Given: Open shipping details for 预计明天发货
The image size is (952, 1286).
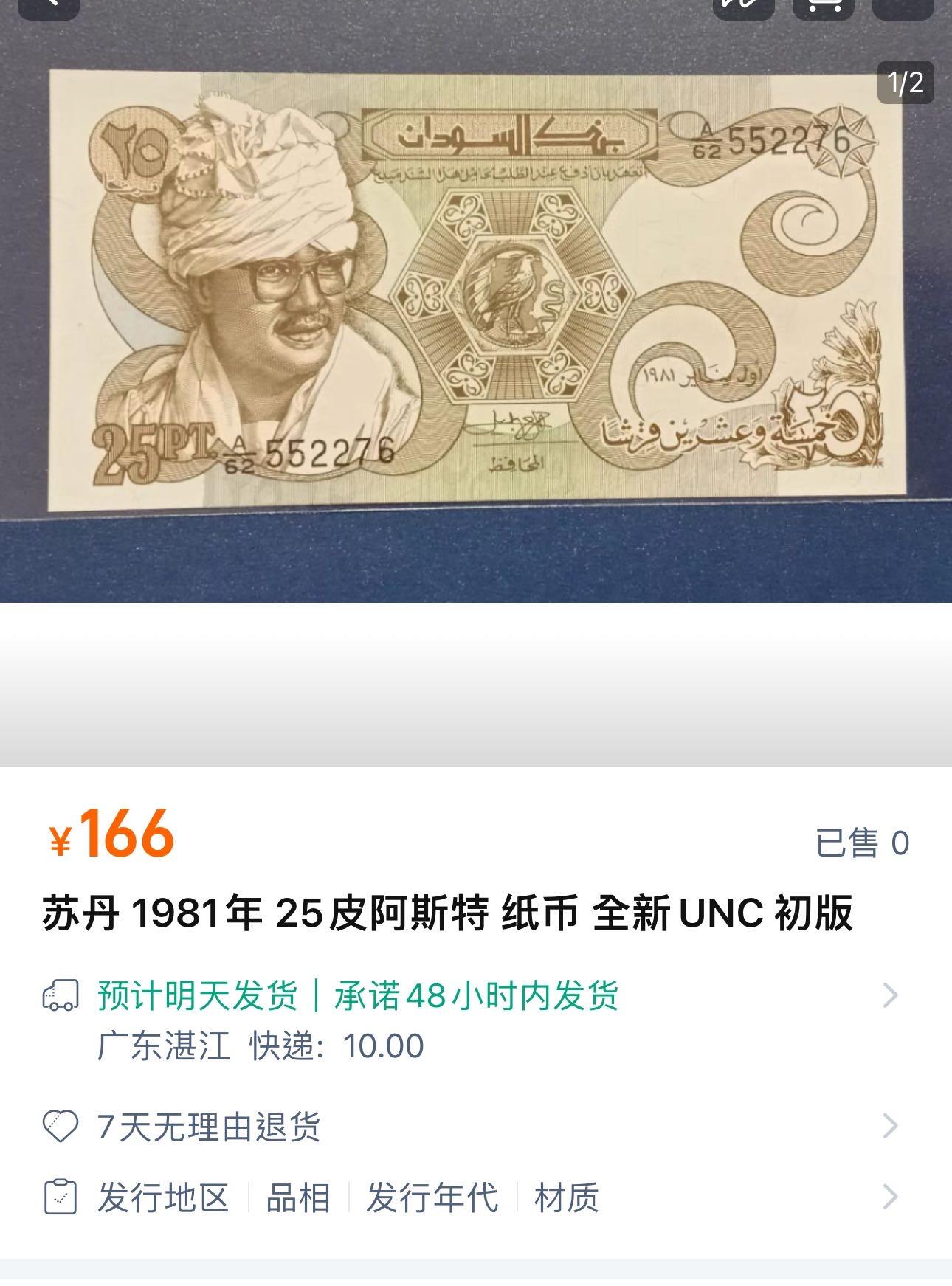Looking at the screenshot, I should [x=472, y=996].
